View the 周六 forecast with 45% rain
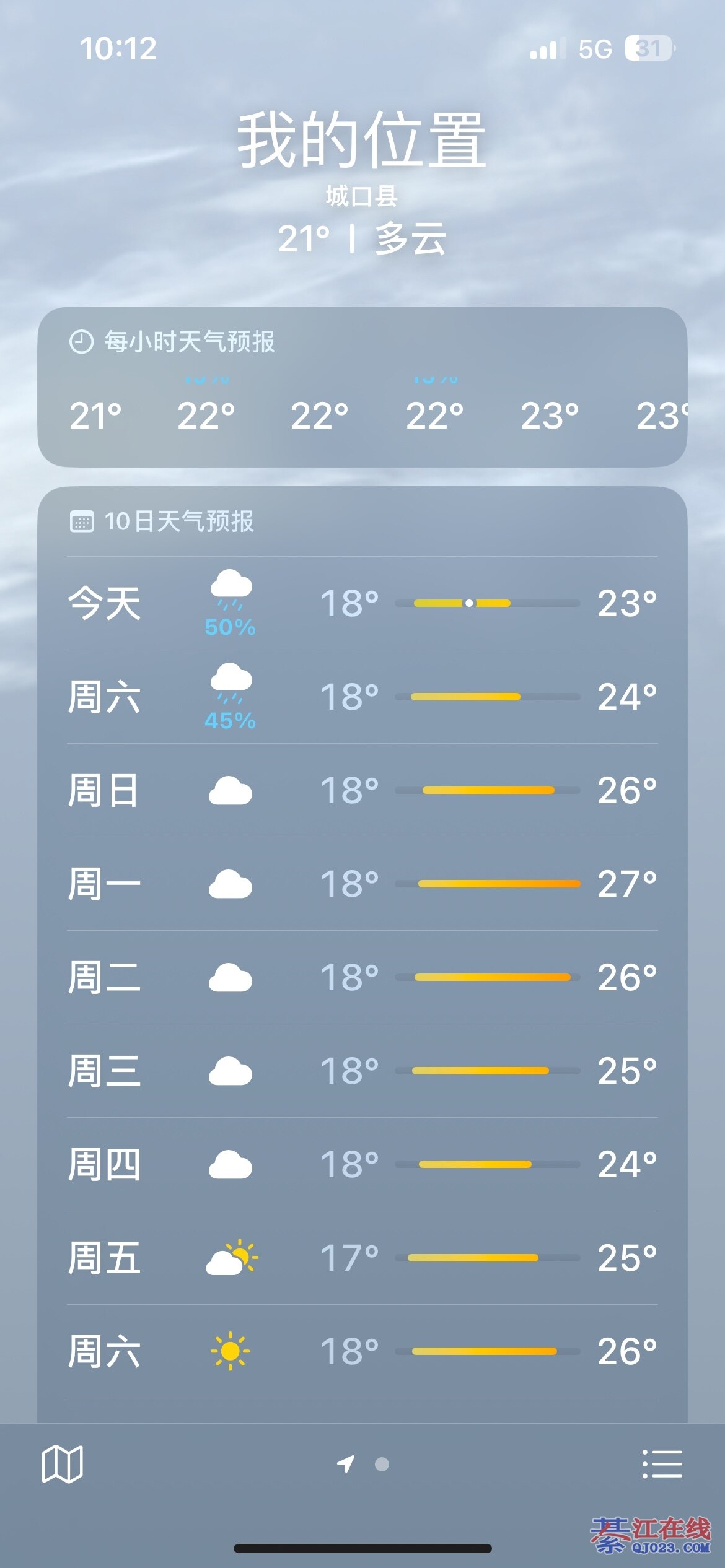This screenshot has height=1568, width=725. click(x=362, y=697)
